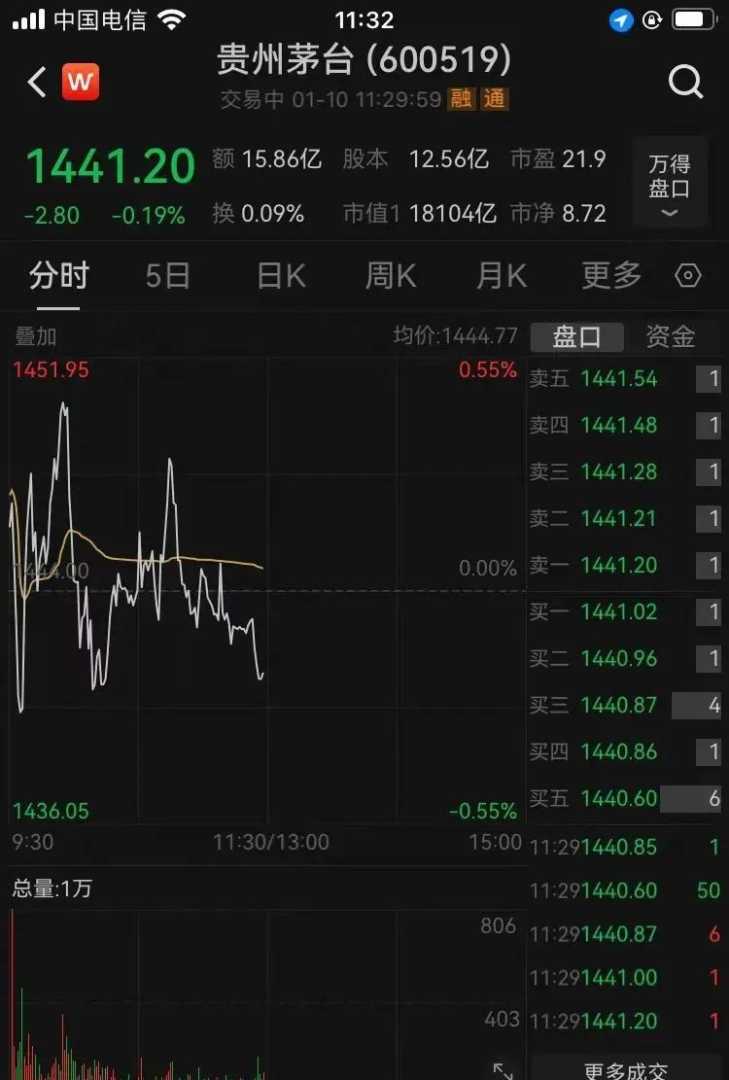Expand chart to full screen
Image resolution: width=729 pixels, height=1080 pixels.
[503, 1070]
